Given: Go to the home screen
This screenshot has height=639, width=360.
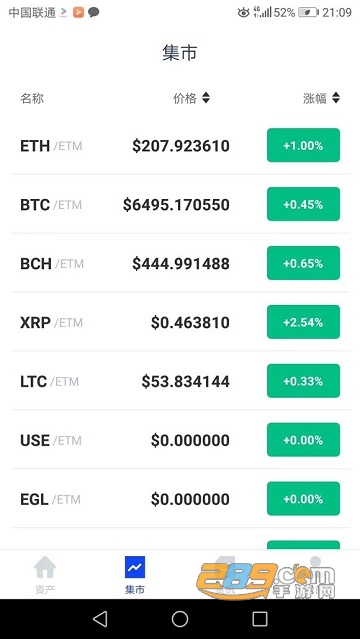Looking at the screenshot, I should [180, 619].
